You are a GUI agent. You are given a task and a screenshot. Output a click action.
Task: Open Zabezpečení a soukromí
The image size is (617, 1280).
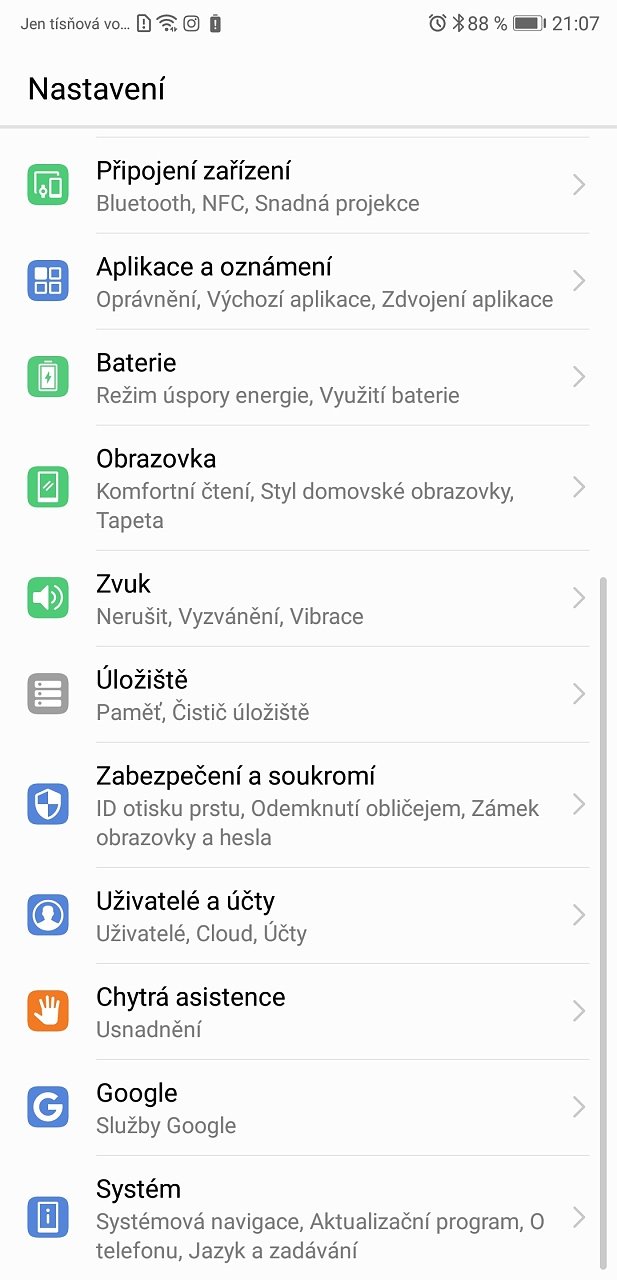pos(308,805)
